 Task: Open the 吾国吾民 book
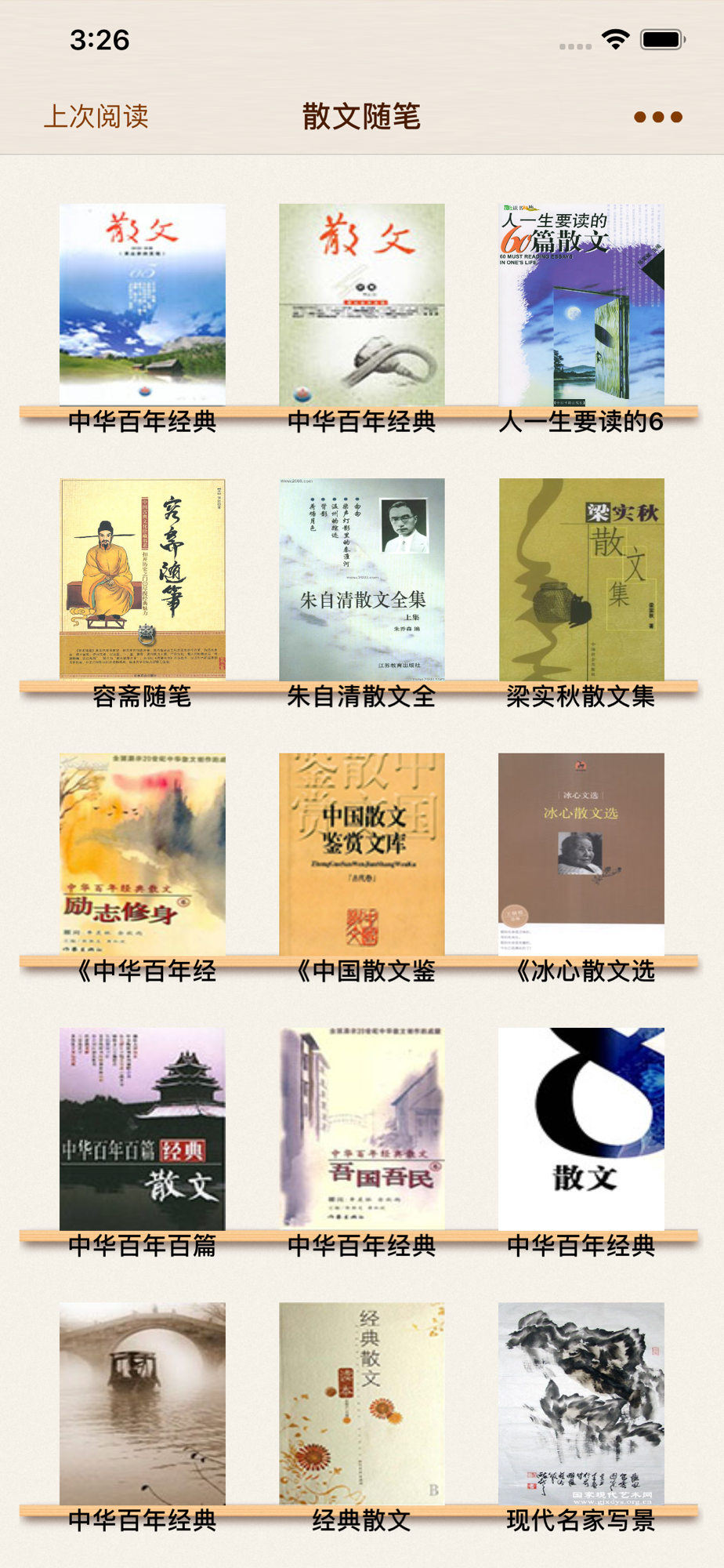tap(362, 1129)
